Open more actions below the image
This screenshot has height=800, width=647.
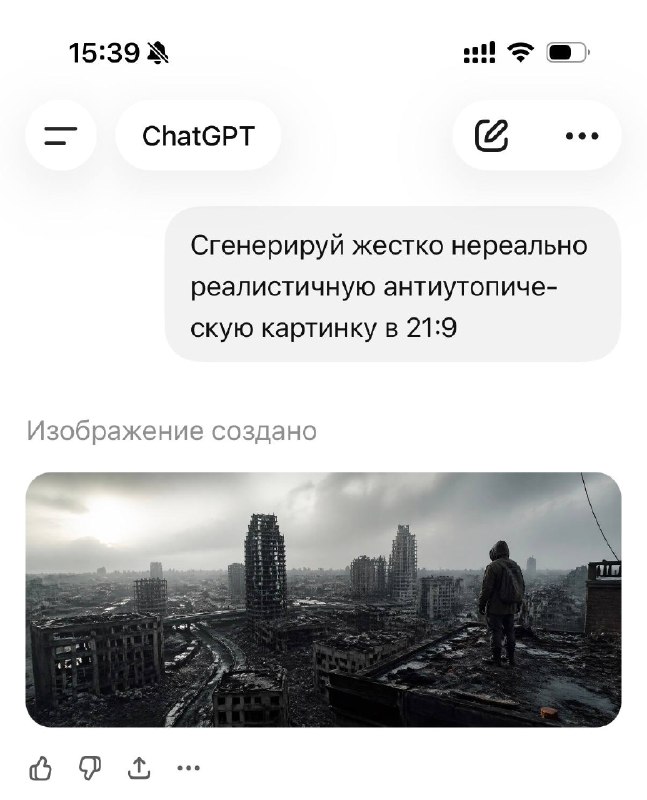(188, 768)
